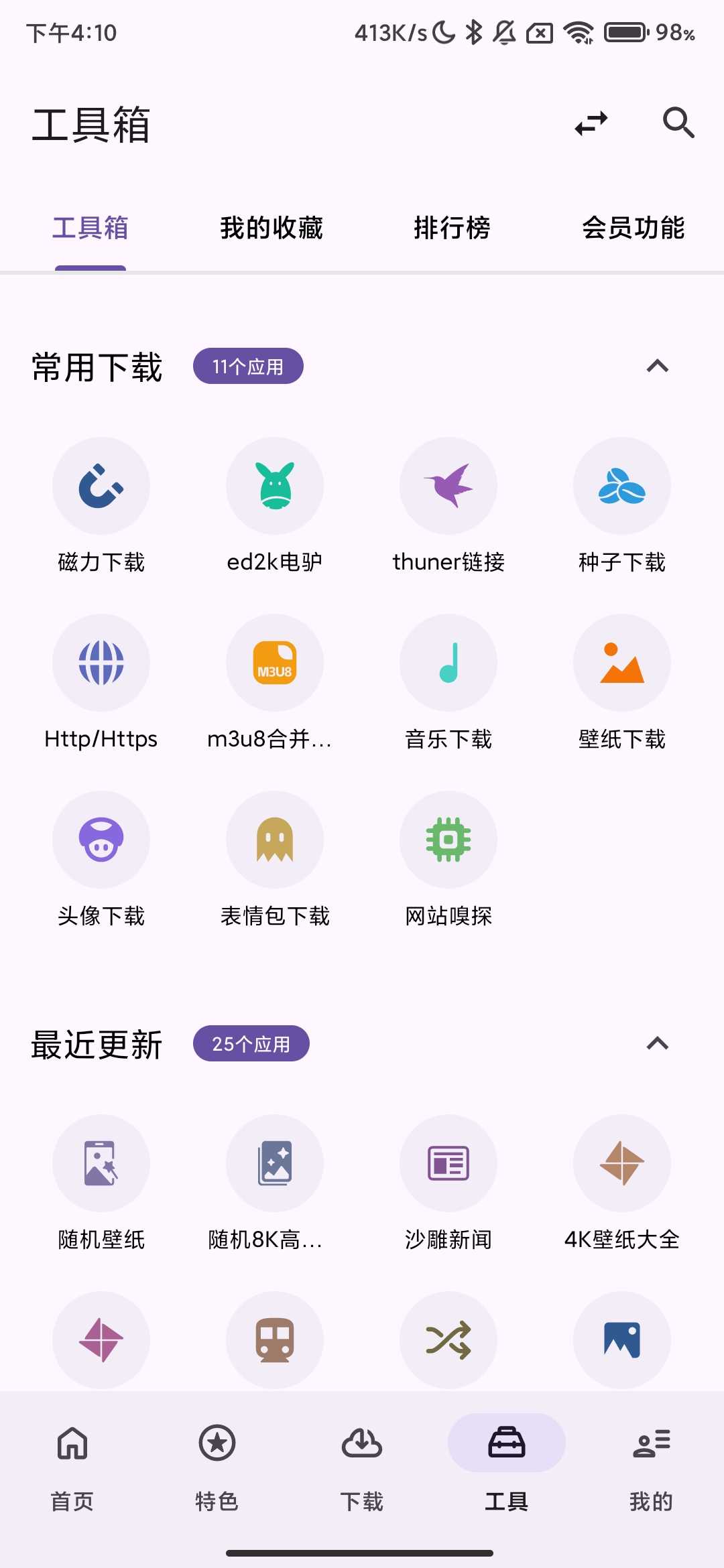Viewport: 724px width, 1568px height.
Task: Launch the 壁纸下载 wallpaper tool
Action: pyautogui.click(x=621, y=663)
